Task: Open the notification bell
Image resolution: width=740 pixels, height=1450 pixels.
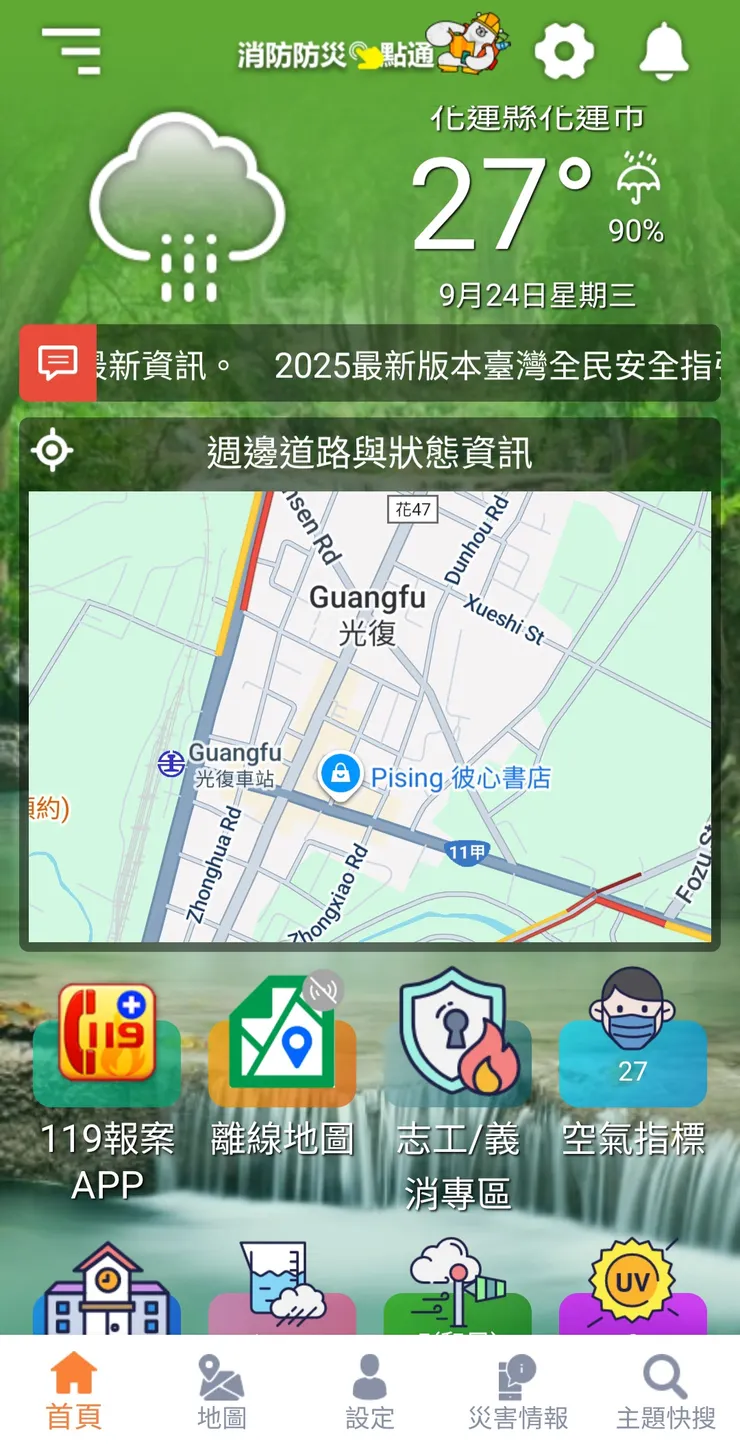Action: (x=663, y=51)
